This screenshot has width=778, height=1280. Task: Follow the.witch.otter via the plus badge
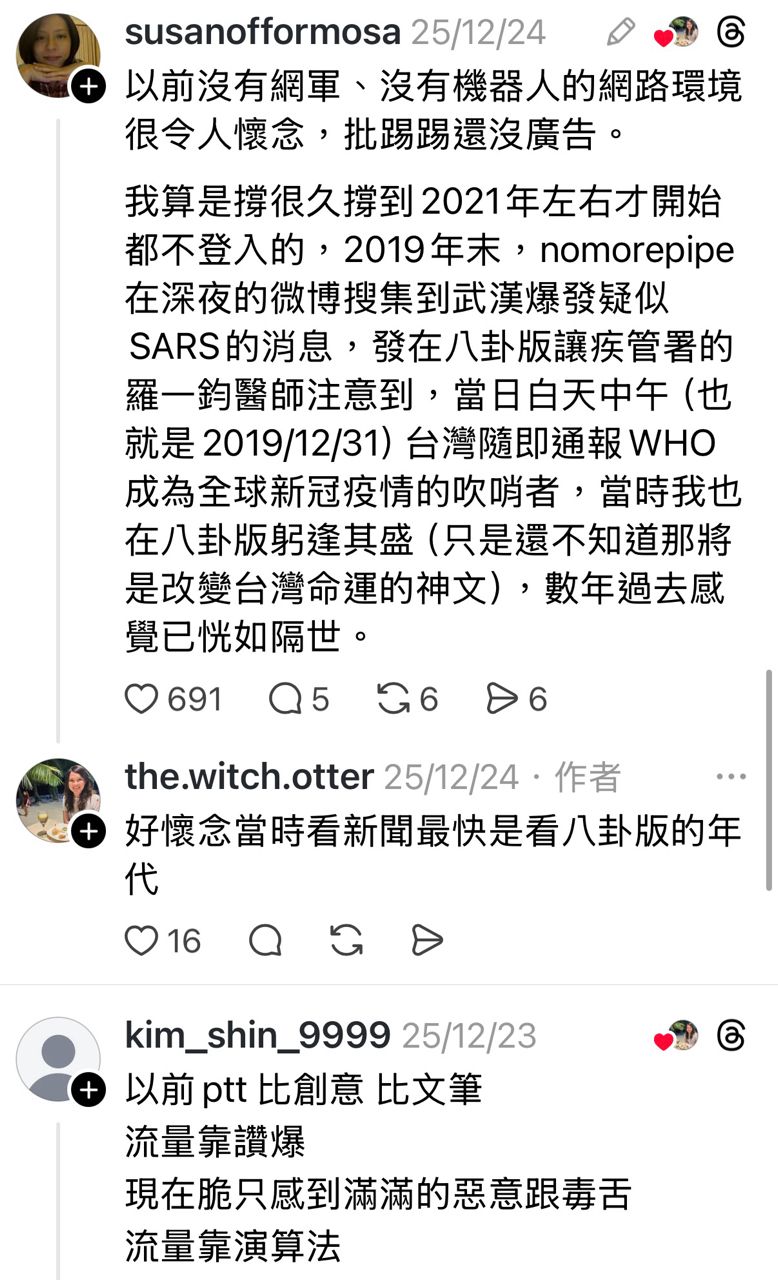(89, 831)
